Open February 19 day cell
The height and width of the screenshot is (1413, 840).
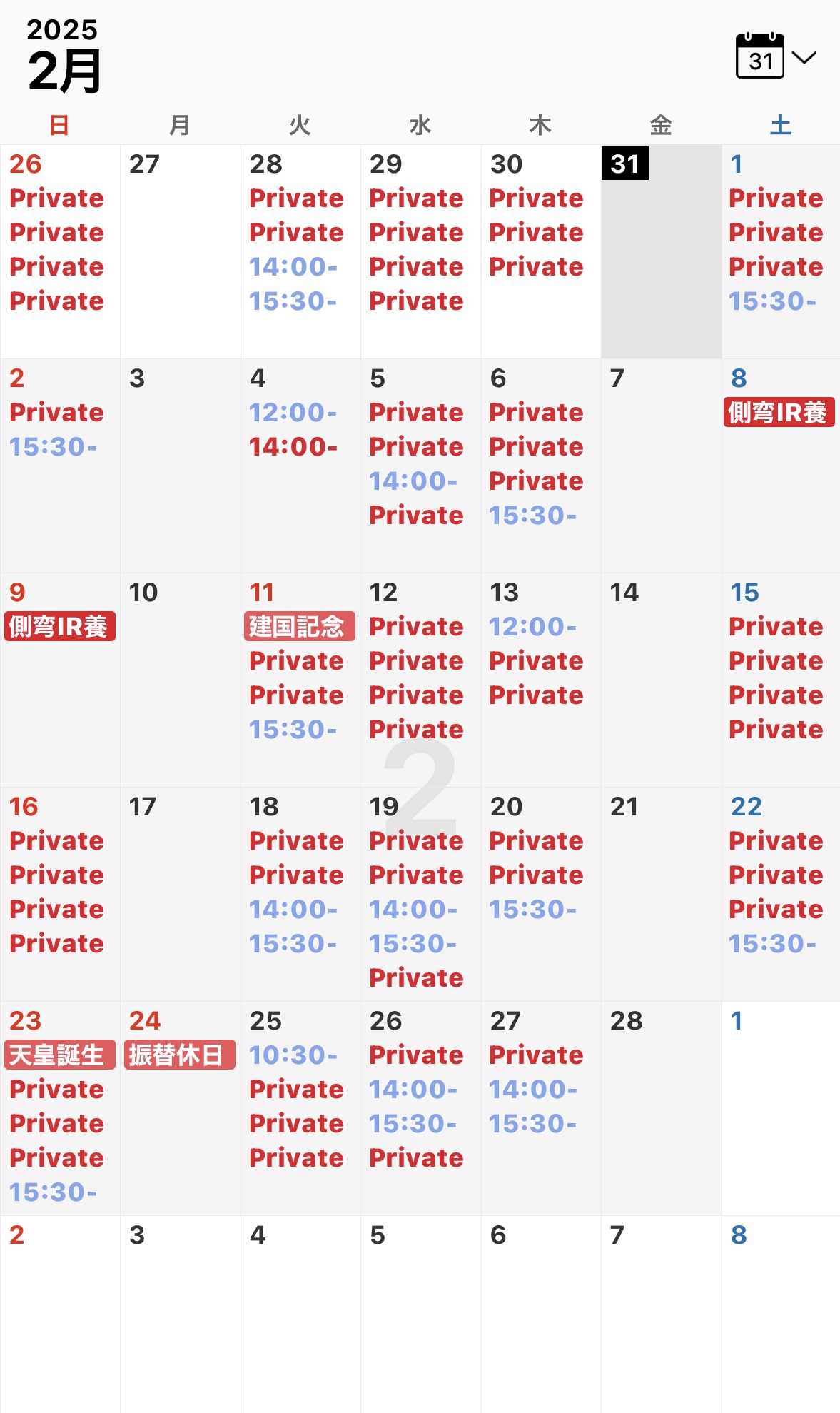[421, 894]
